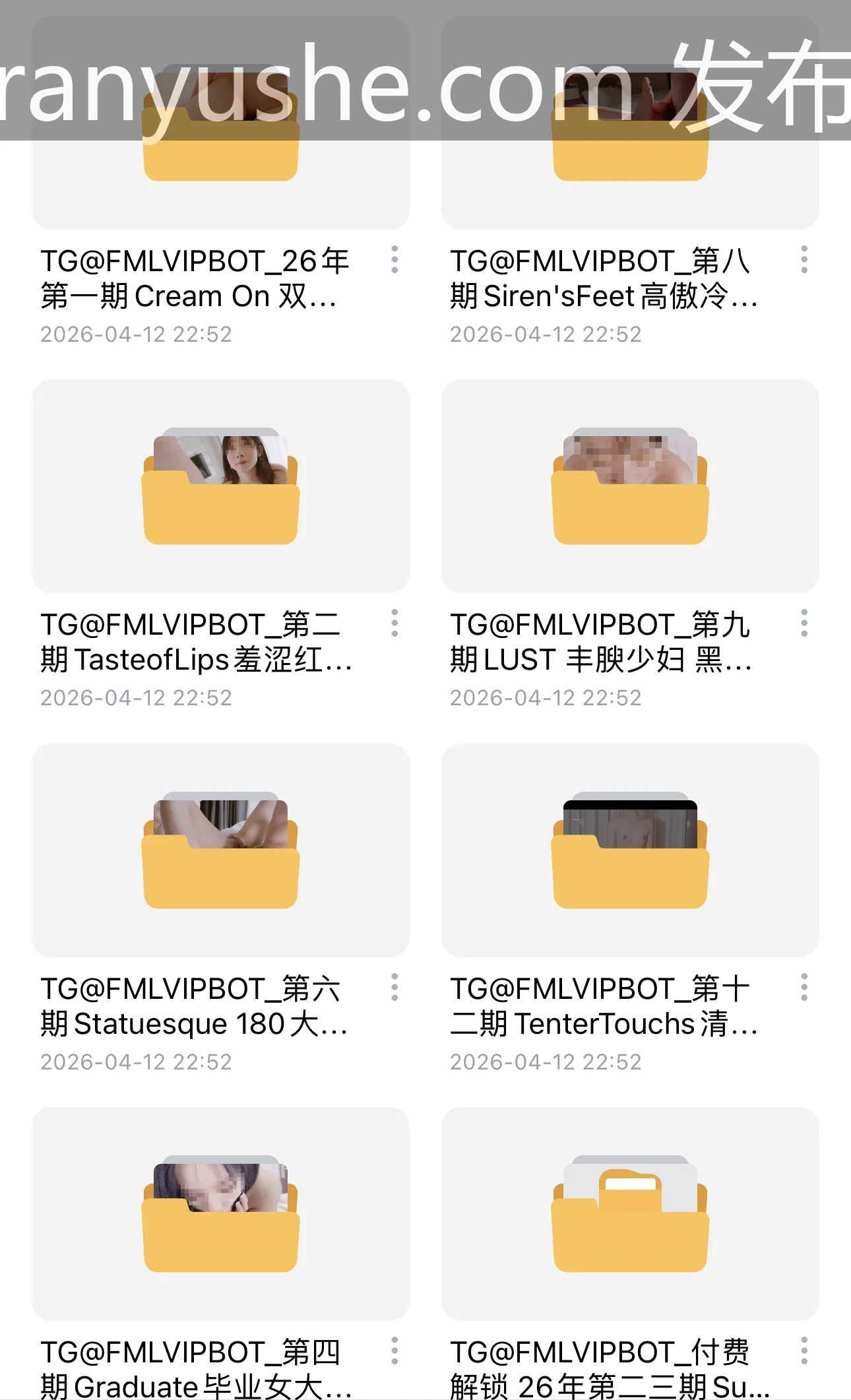This screenshot has height=1400, width=851.
Task: Open the folder 付费解锁 26年第二三期
Action: tap(630, 1214)
